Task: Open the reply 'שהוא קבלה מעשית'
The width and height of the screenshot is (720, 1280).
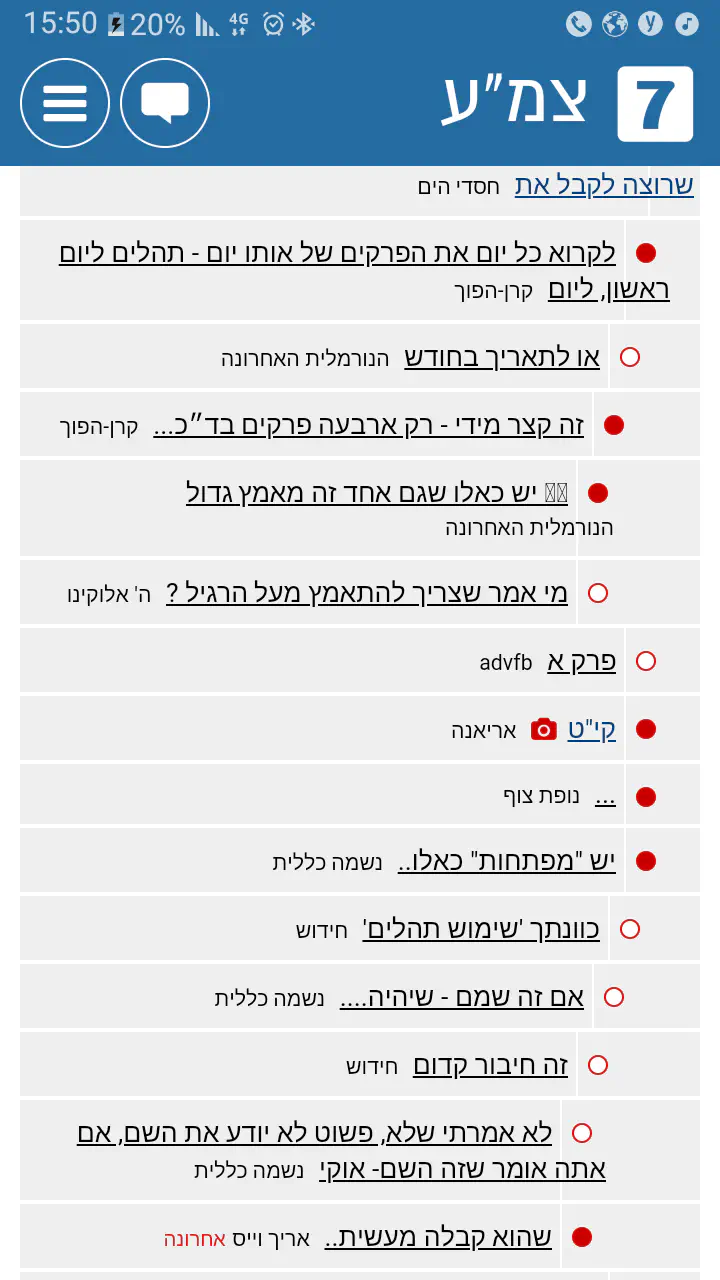Action: [438, 1237]
